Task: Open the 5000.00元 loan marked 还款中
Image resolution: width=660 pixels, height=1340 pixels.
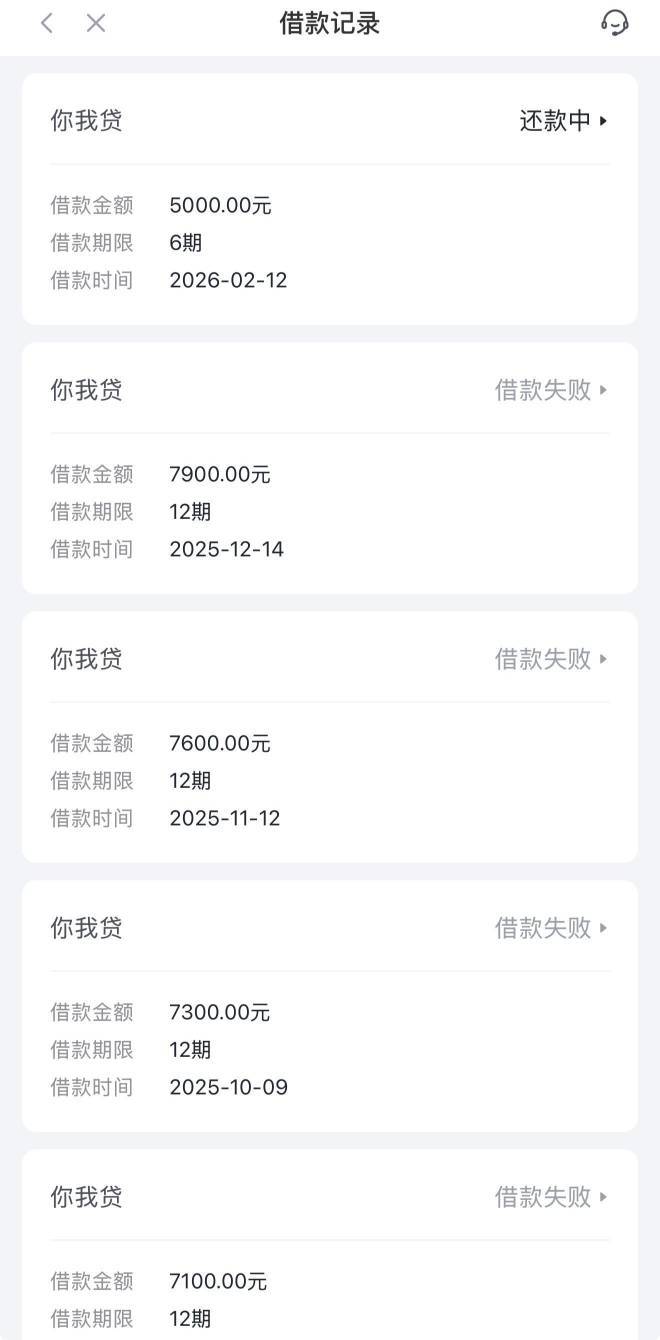Action: point(330,199)
